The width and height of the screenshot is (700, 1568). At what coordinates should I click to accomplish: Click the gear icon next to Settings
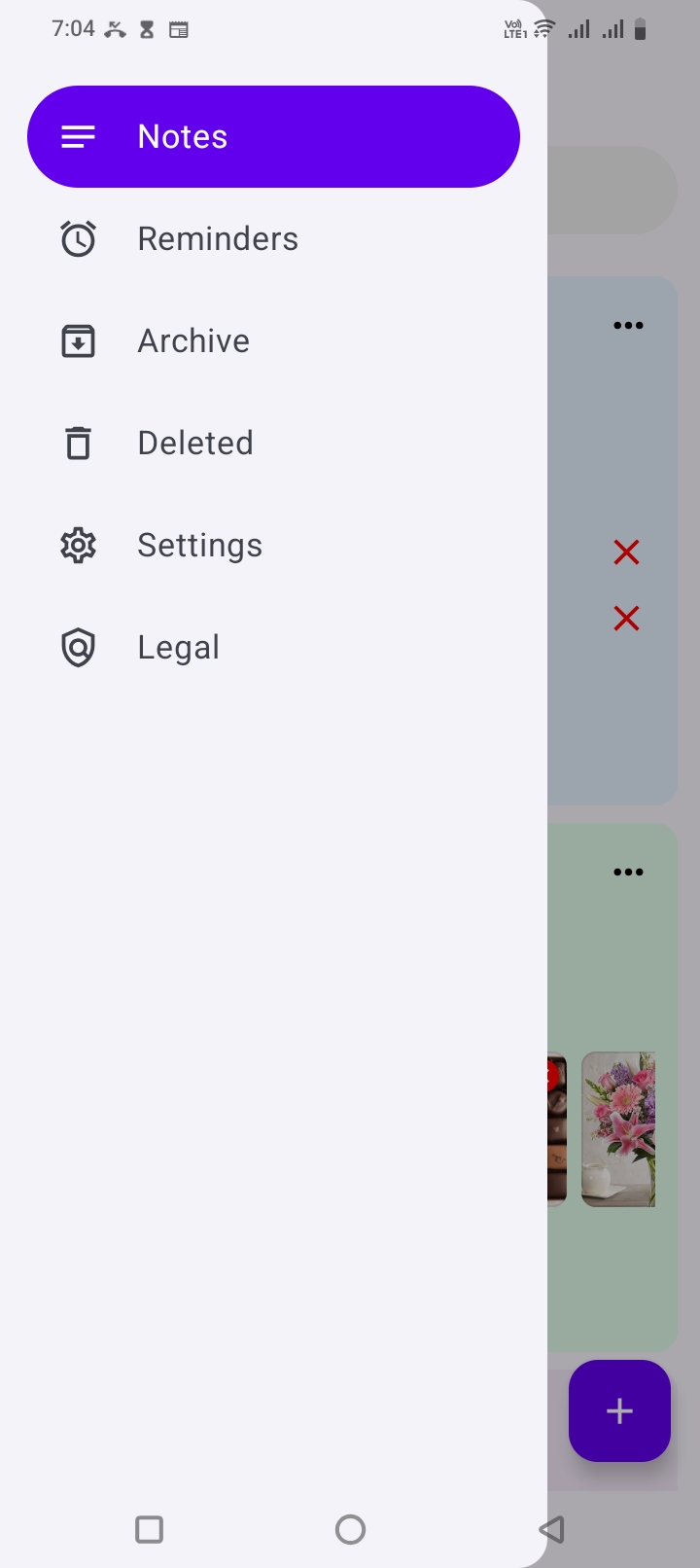tap(78, 545)
